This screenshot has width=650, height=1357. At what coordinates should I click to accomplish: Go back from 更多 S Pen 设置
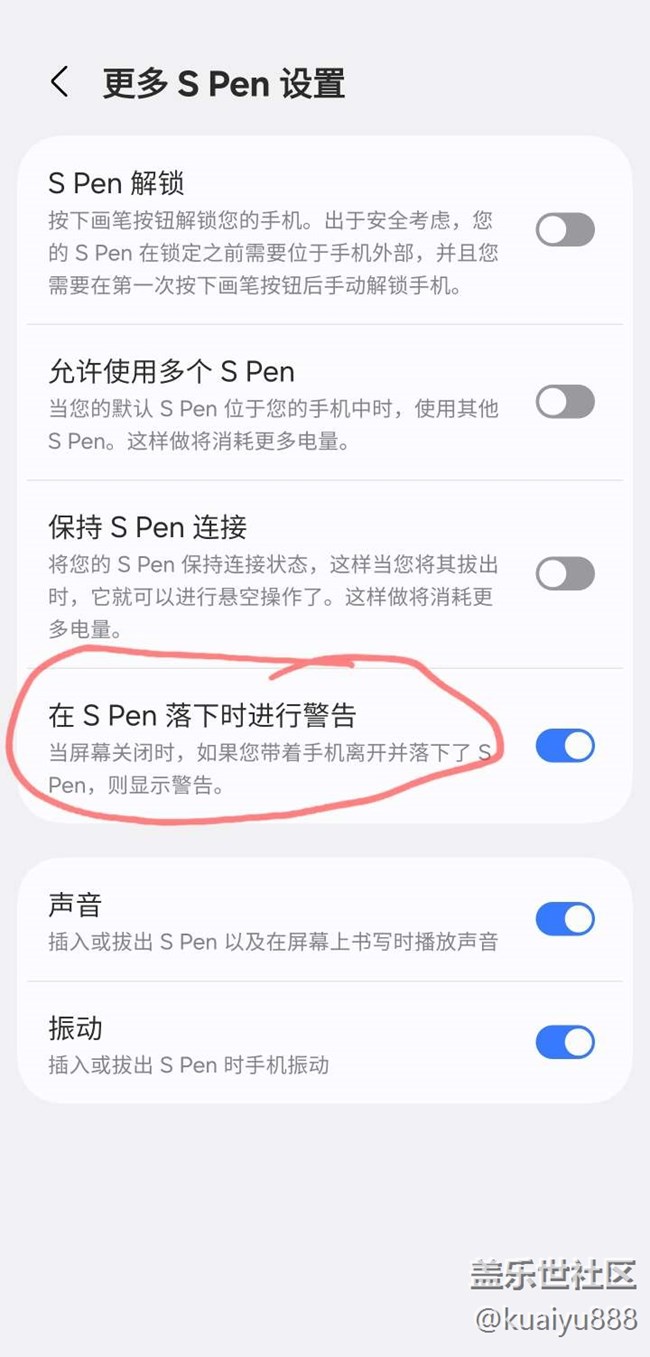60,82
